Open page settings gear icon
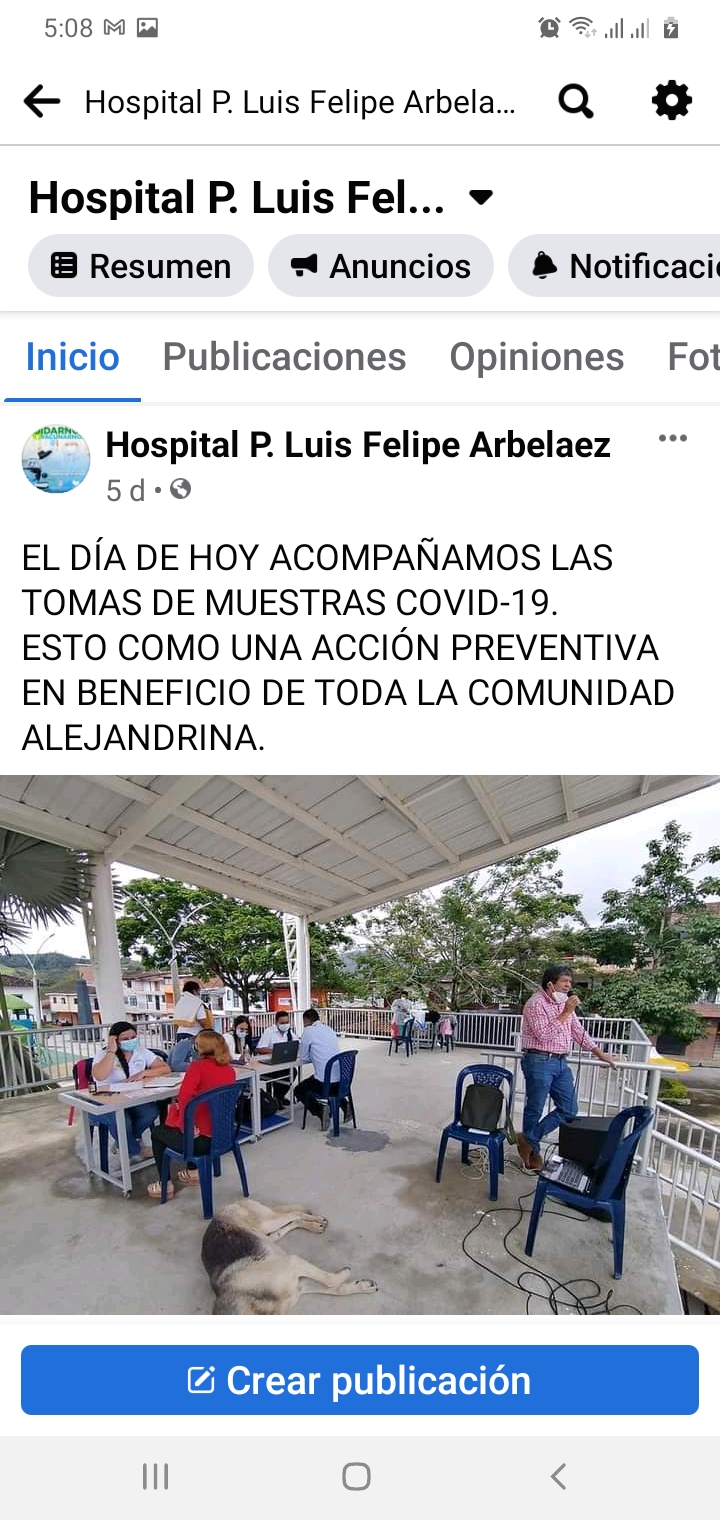The height and width of the screenshot is (1520, 720). [x=671, y=101]
